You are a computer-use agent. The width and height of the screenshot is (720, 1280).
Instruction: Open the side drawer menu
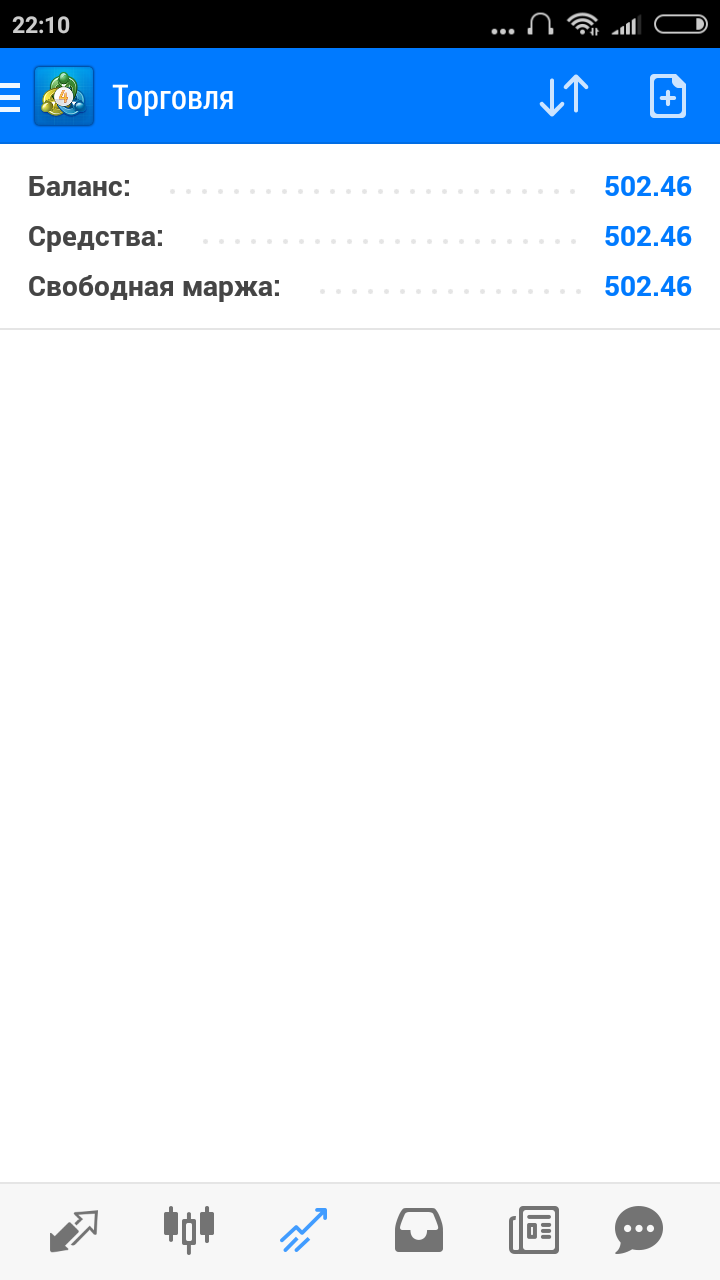point(12,97)
